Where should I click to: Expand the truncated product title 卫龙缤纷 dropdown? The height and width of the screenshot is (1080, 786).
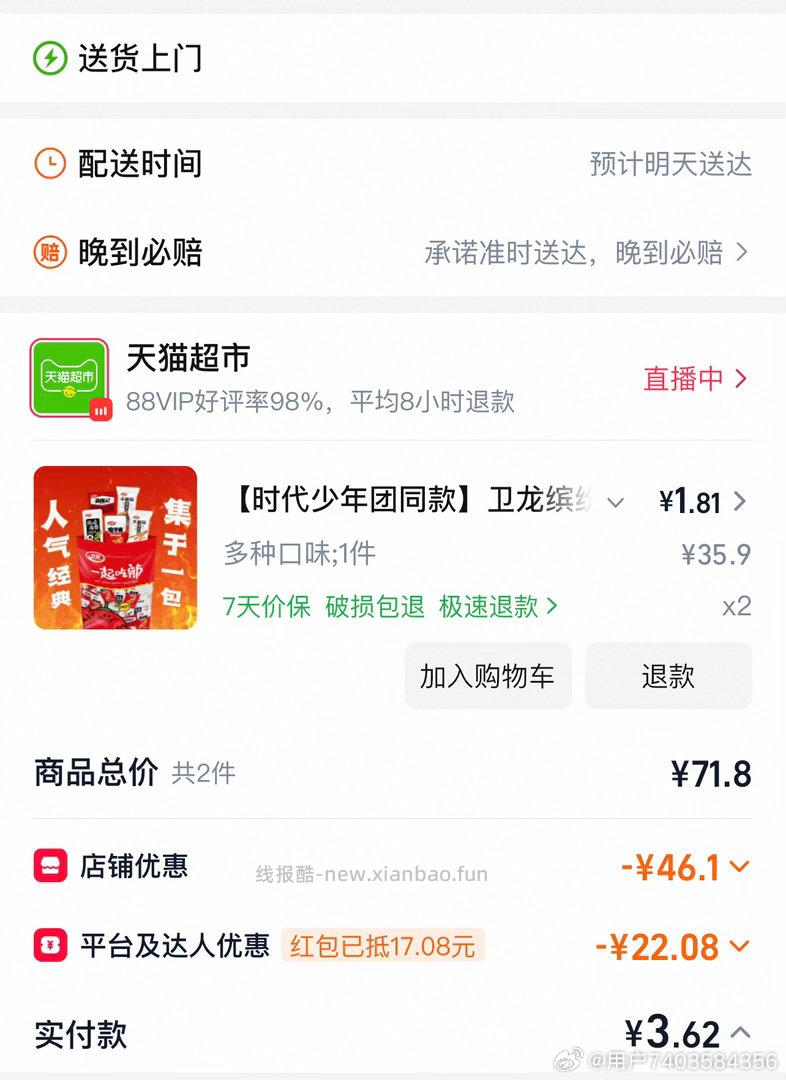(x=617, y=503)
